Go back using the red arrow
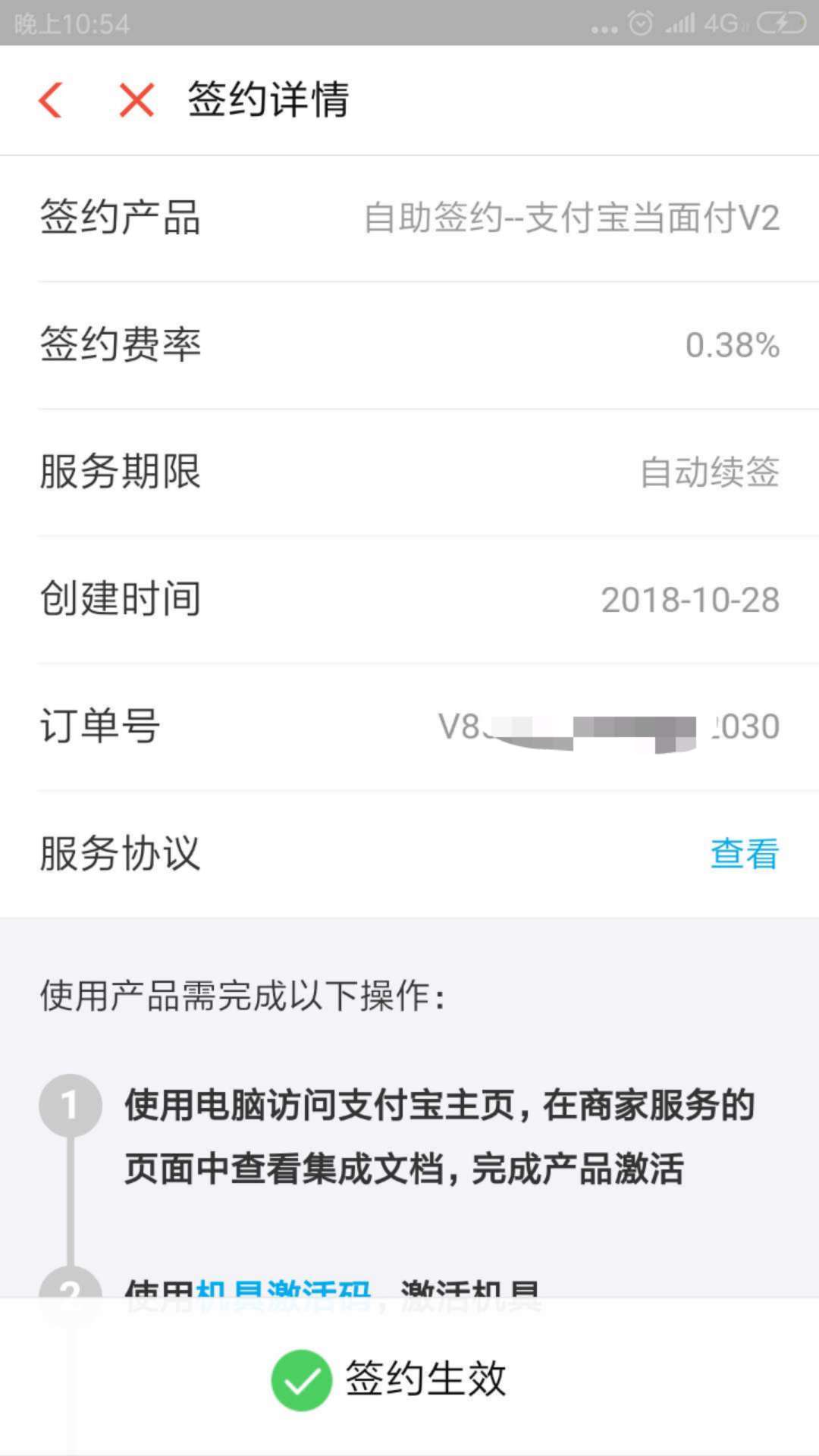Image resolution: width=819 pixels, height=1456 pixels. (50, 100)
